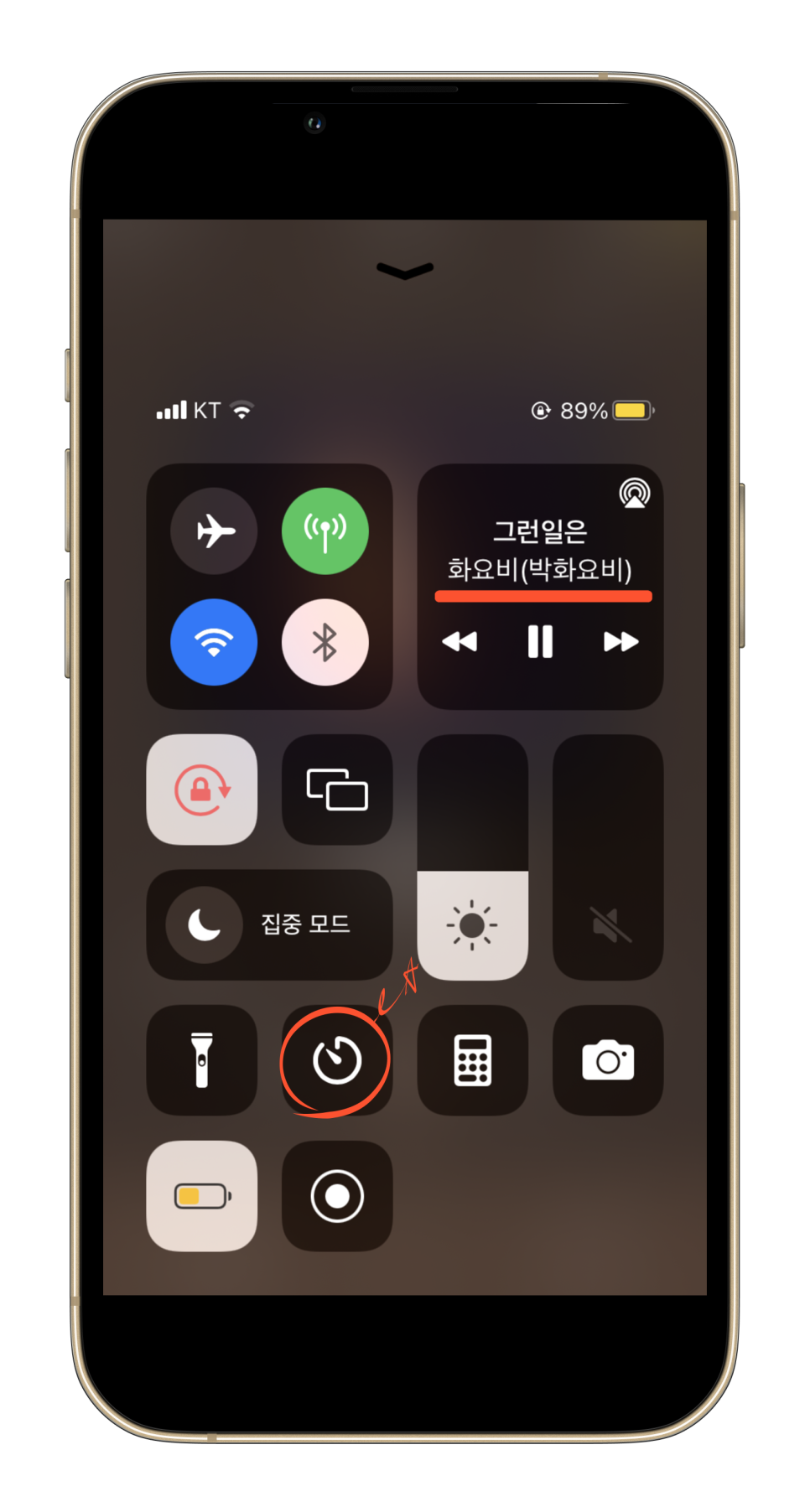This screenshot has height=1512, width=810.
Task: Start screen recording
Action: (337, 1196)
